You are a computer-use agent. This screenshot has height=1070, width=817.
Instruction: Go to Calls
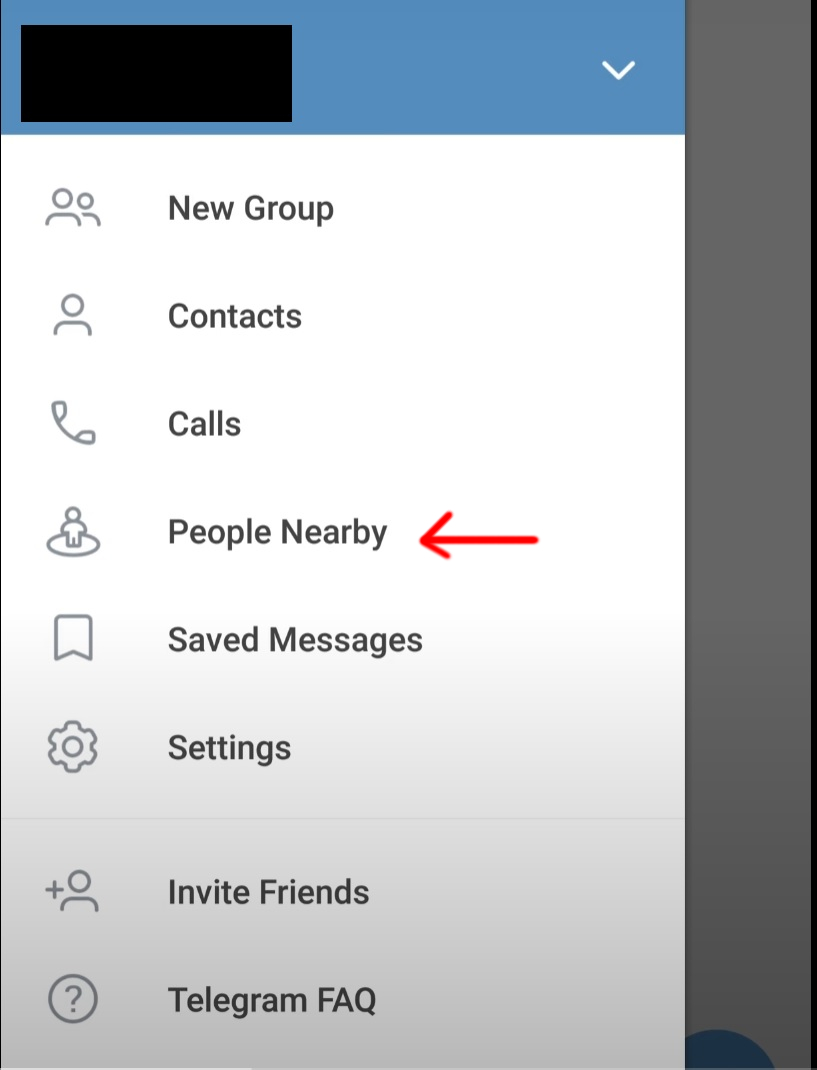(x=204, y=424)
